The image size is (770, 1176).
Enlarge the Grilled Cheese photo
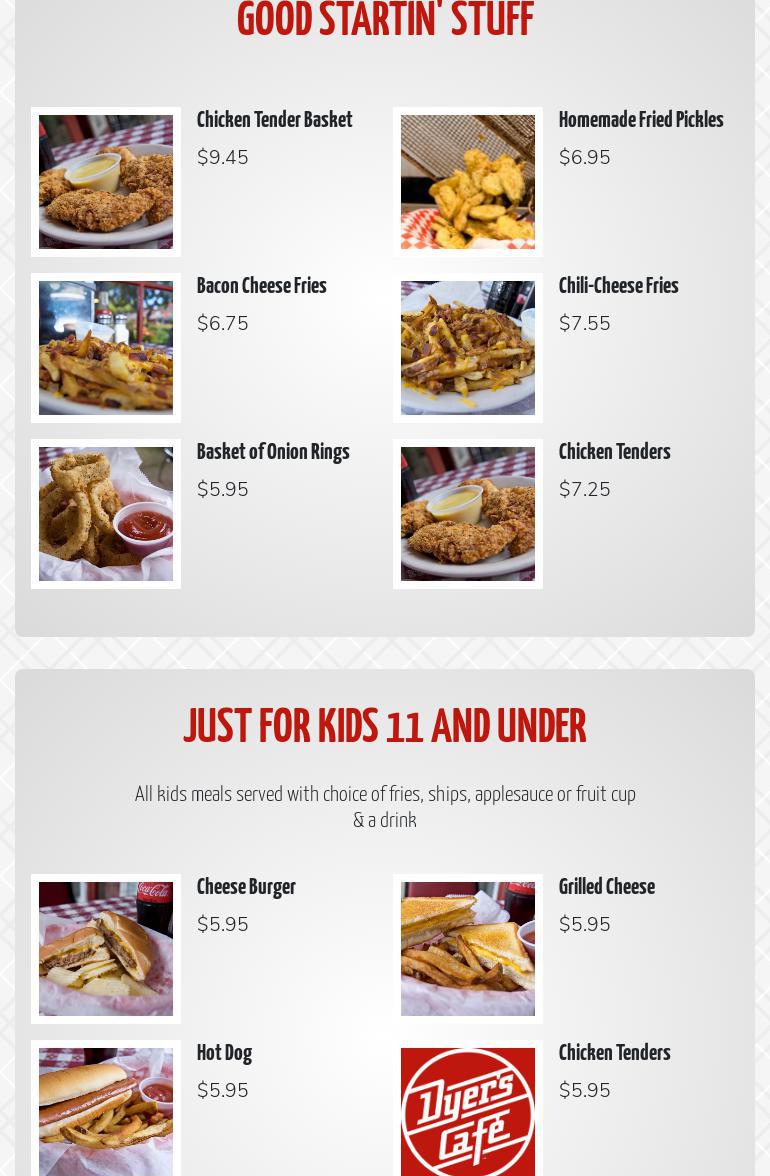point(468,949)
